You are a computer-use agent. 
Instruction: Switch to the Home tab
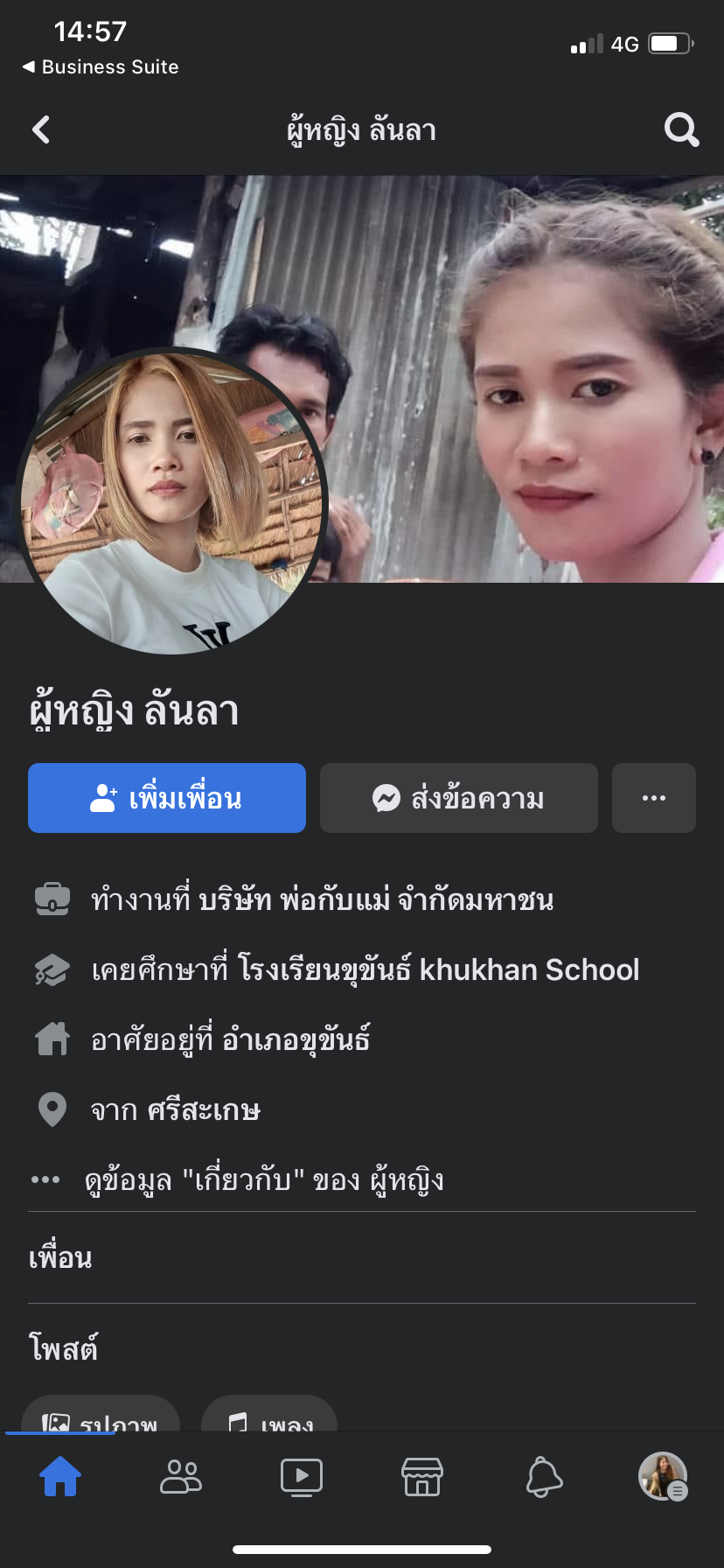coord(60,1477)
